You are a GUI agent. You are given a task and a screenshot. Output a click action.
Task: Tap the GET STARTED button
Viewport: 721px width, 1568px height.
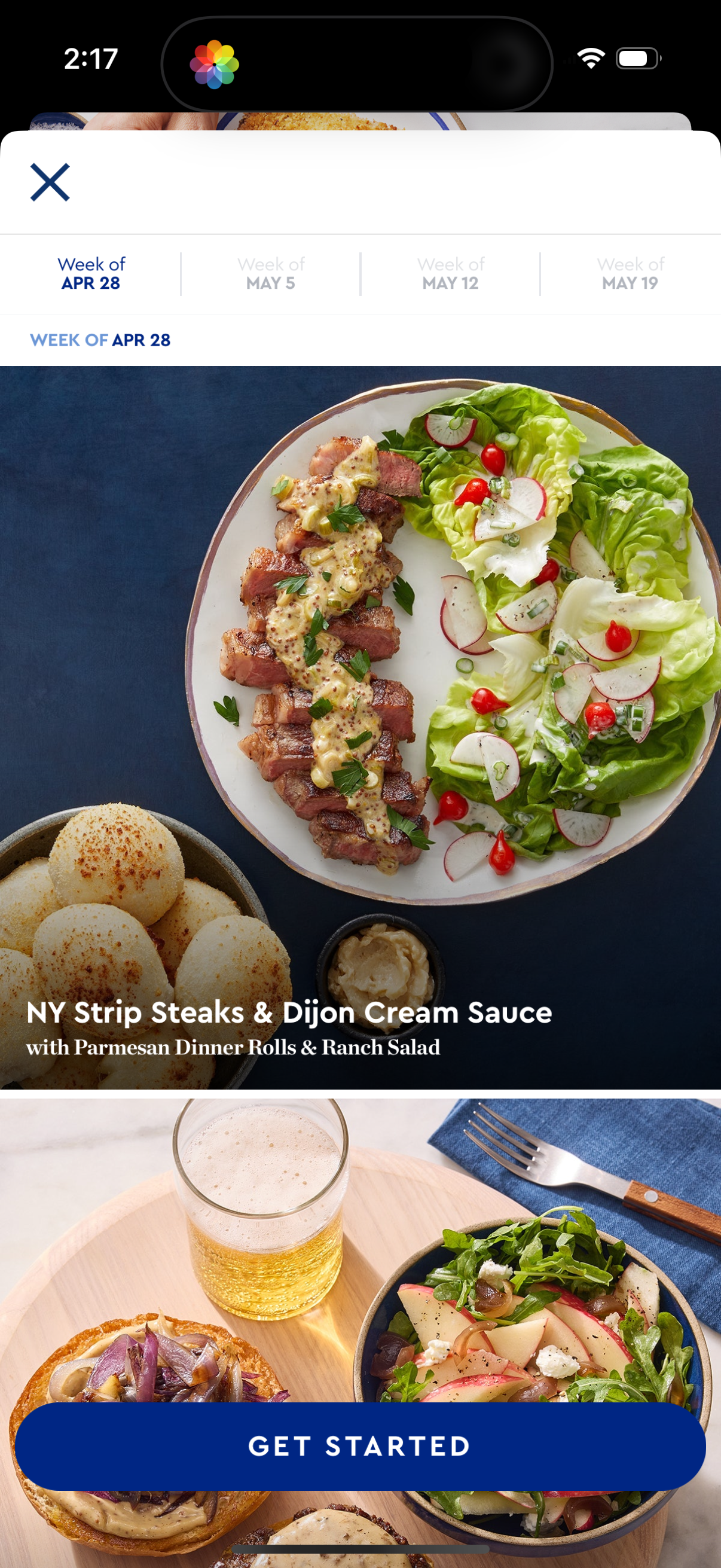tap(360, 1446)
